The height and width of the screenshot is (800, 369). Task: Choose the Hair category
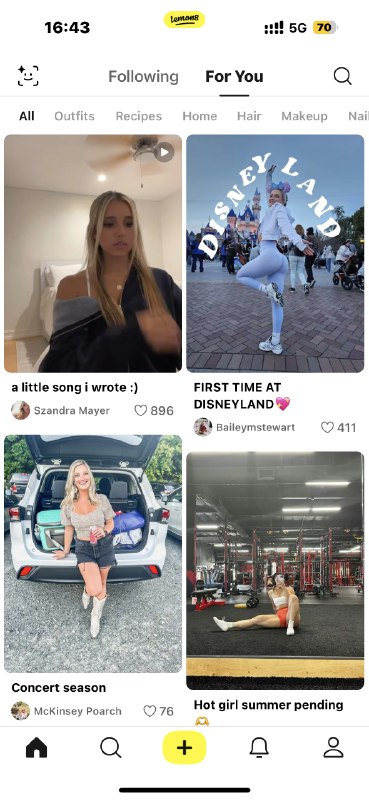coord(249,116)
